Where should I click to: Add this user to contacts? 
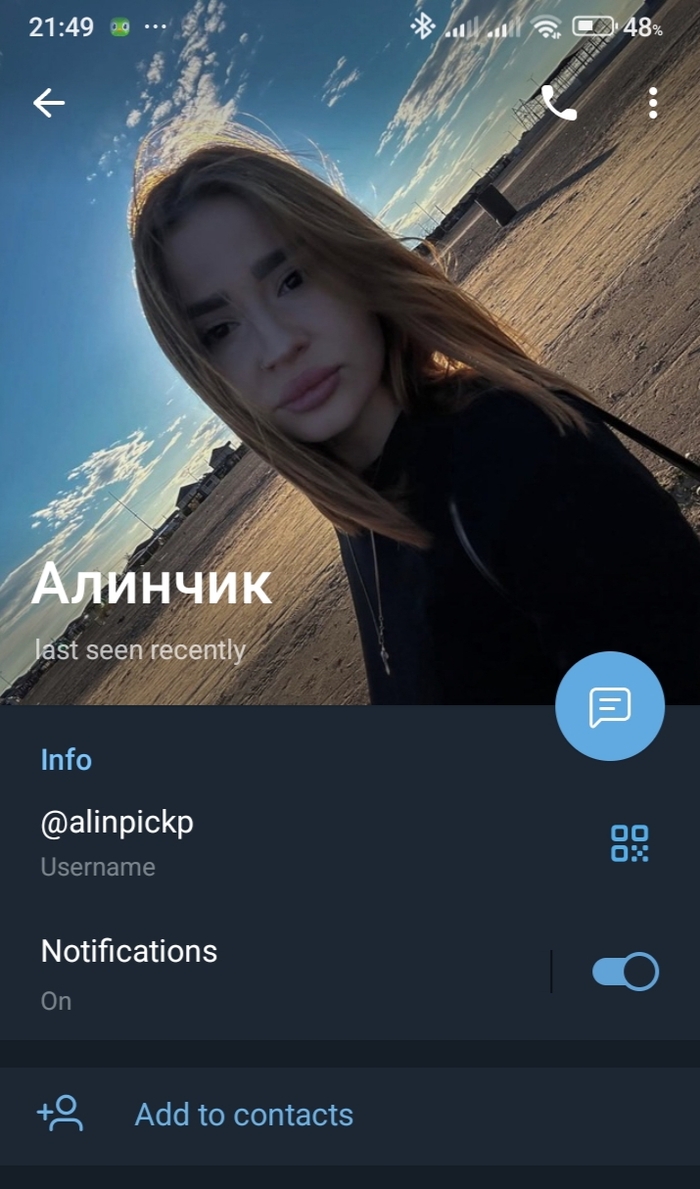pos(244,1114)
